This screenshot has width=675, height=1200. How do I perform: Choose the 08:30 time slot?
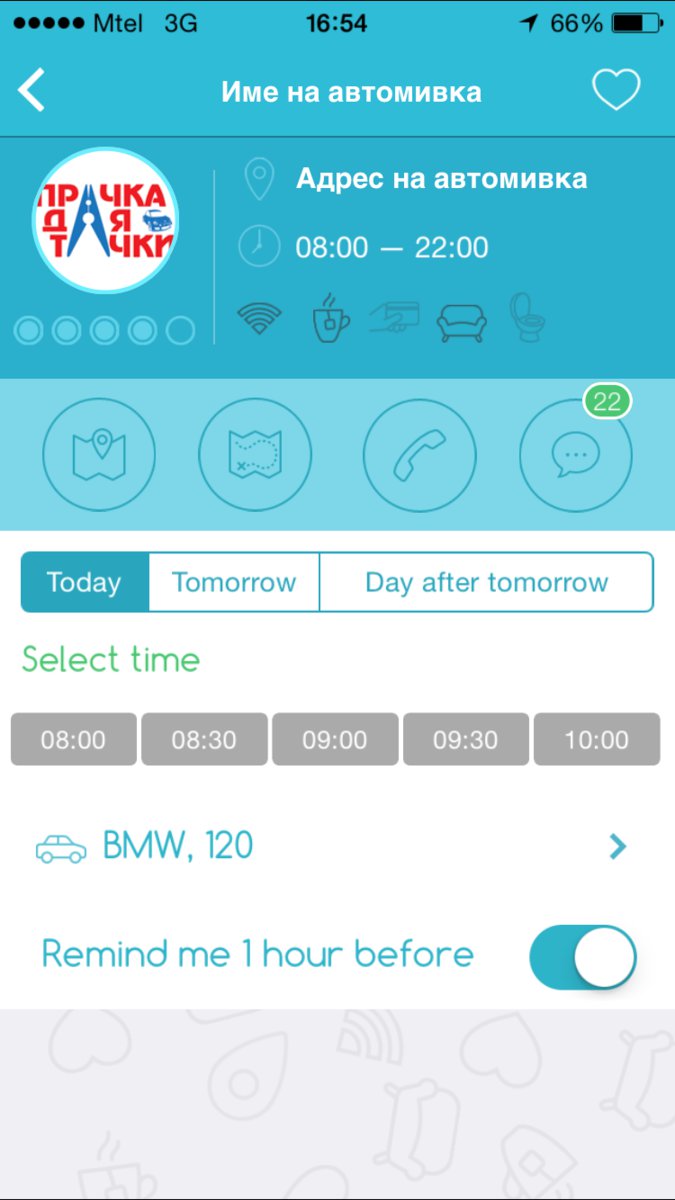(204, 740)
